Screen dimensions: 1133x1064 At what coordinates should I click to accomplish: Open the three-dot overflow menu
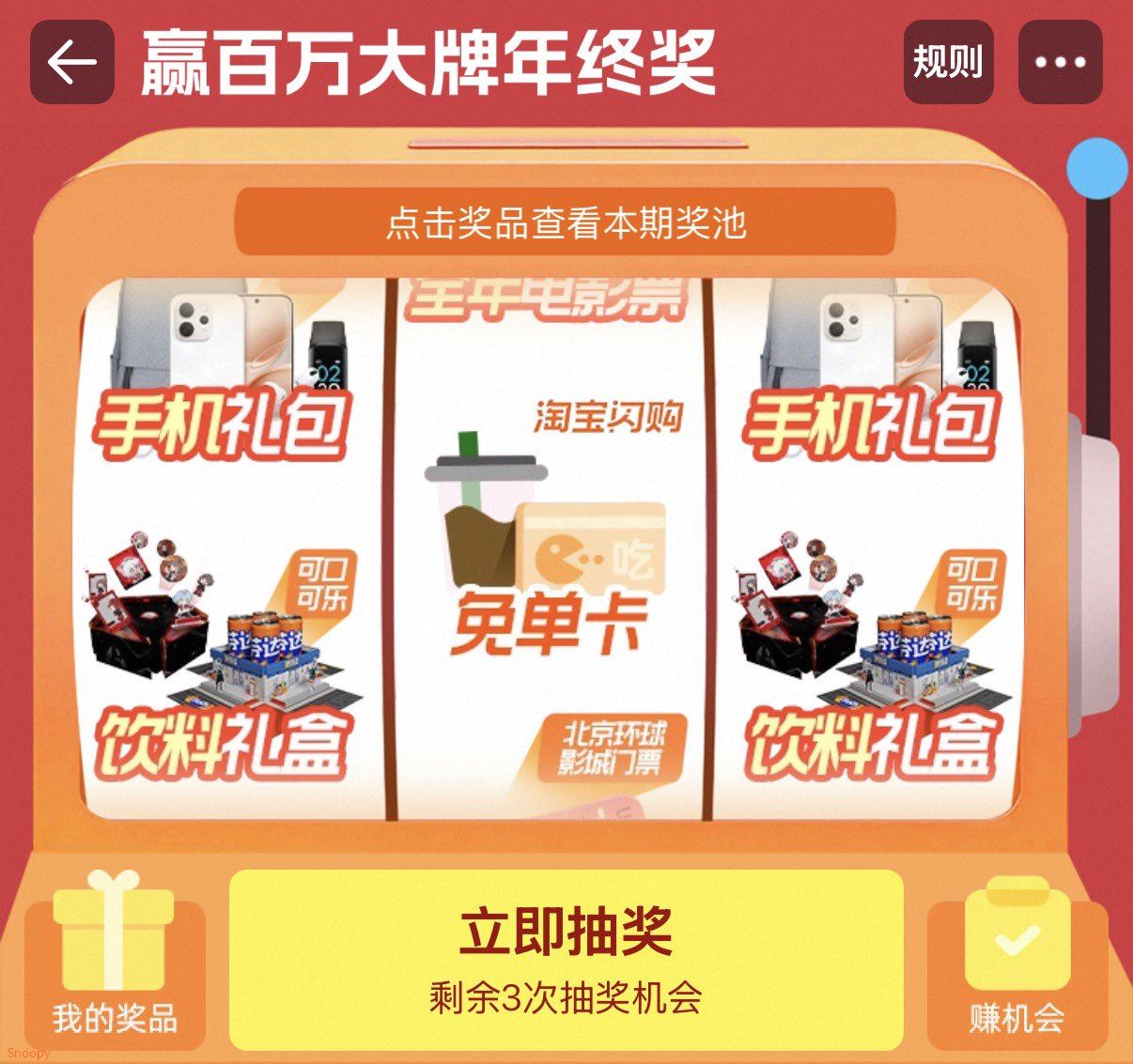click(x=1061, y=62)
